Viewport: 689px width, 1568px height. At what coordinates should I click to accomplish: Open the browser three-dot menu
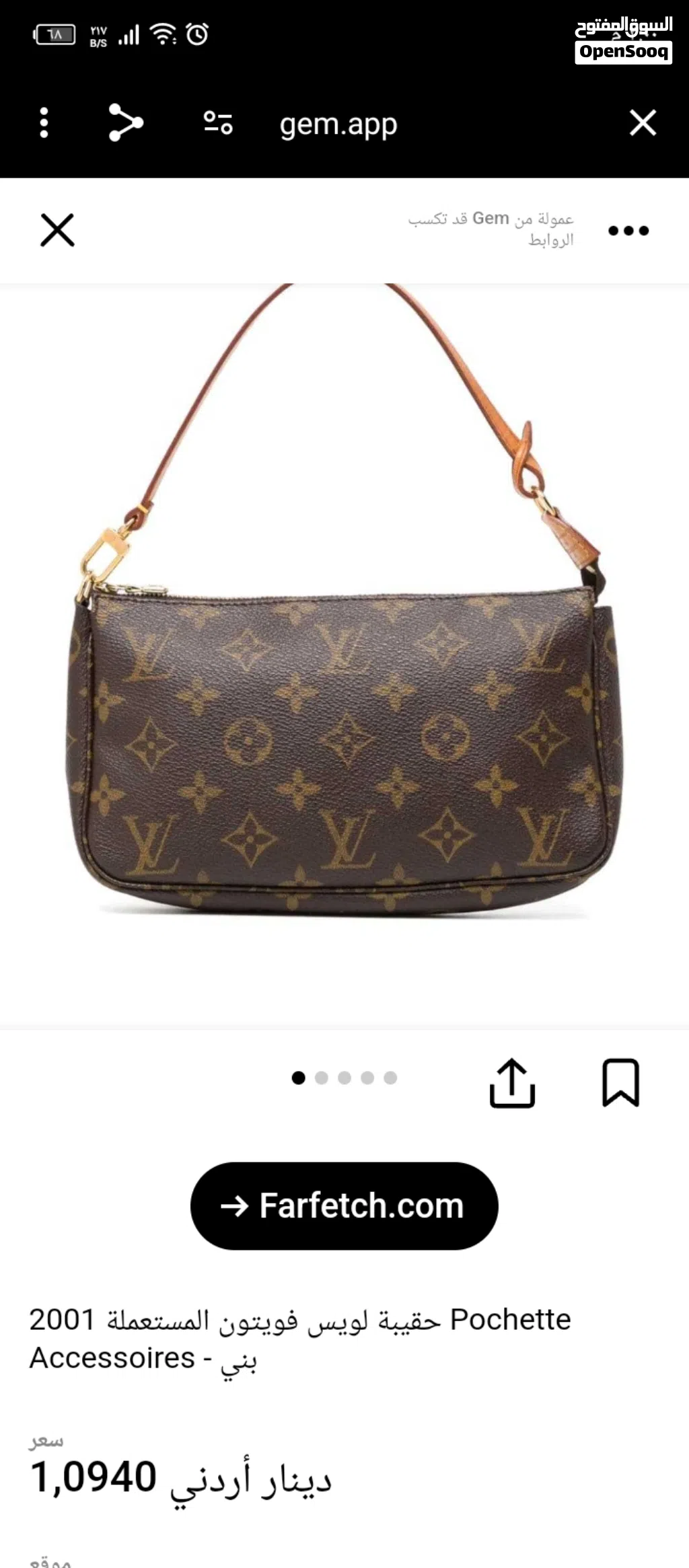pyautogui.click(x=44, y=123)
